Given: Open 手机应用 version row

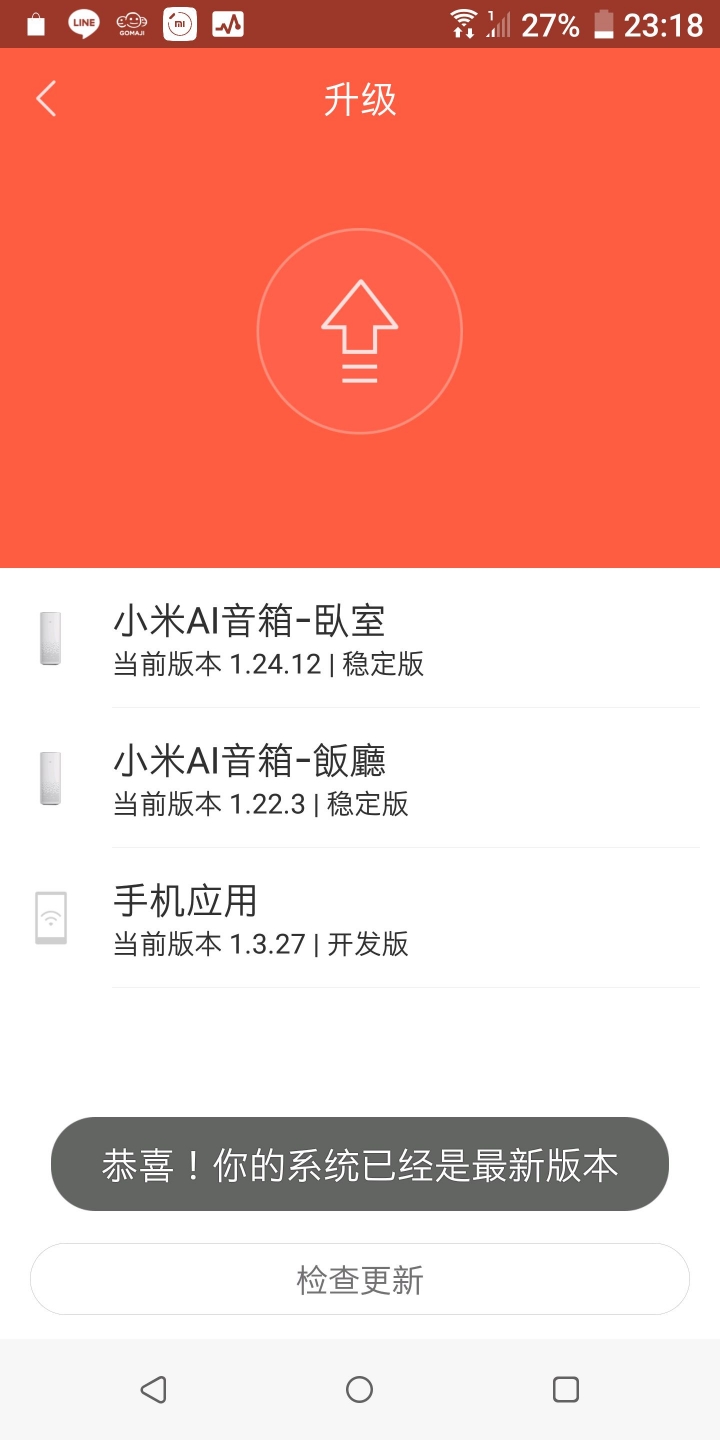Looking at the screenshot, I should coord(360,918).
